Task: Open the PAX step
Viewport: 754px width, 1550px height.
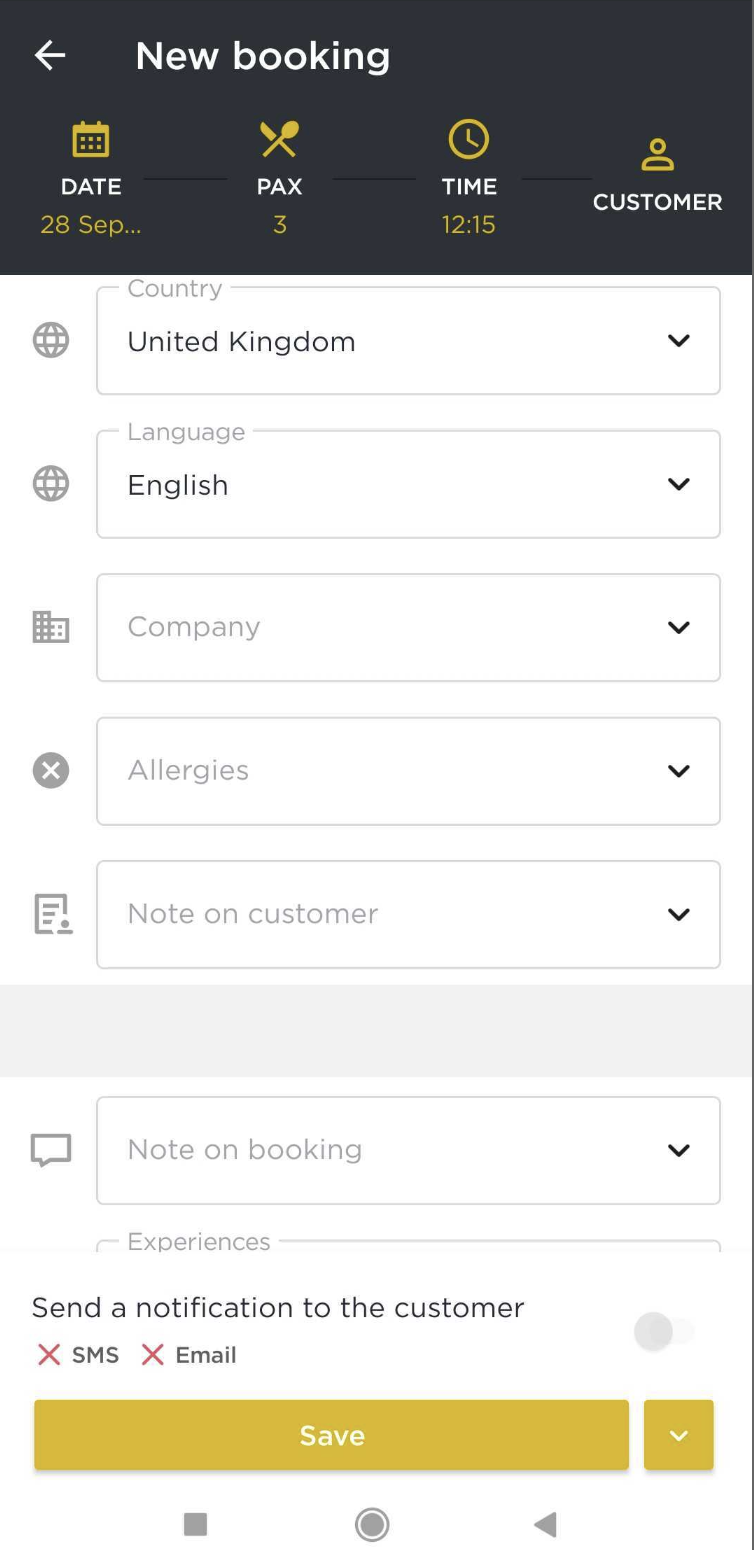Action: pos(279,179)
